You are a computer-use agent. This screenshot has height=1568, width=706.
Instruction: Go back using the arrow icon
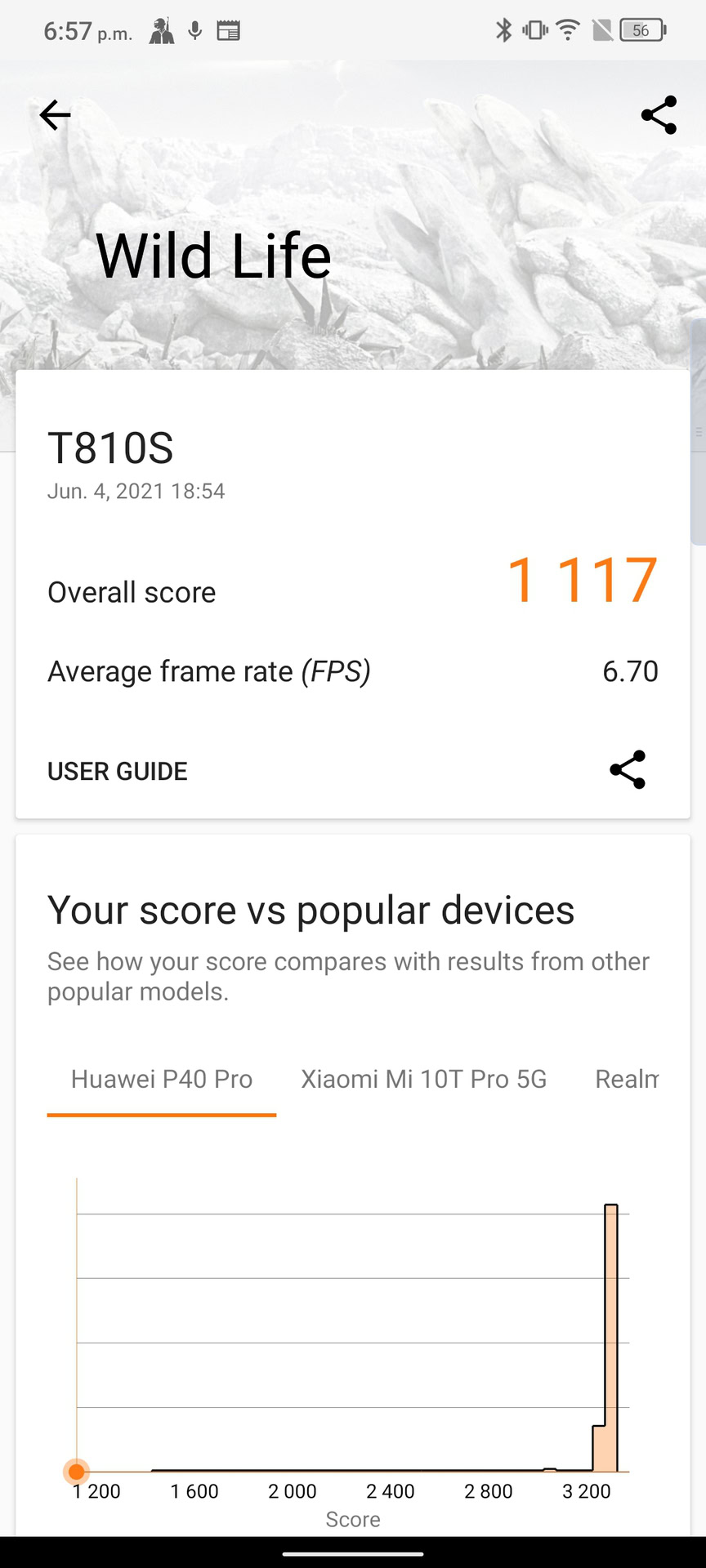pyautogui.click(x=55, y=115)
